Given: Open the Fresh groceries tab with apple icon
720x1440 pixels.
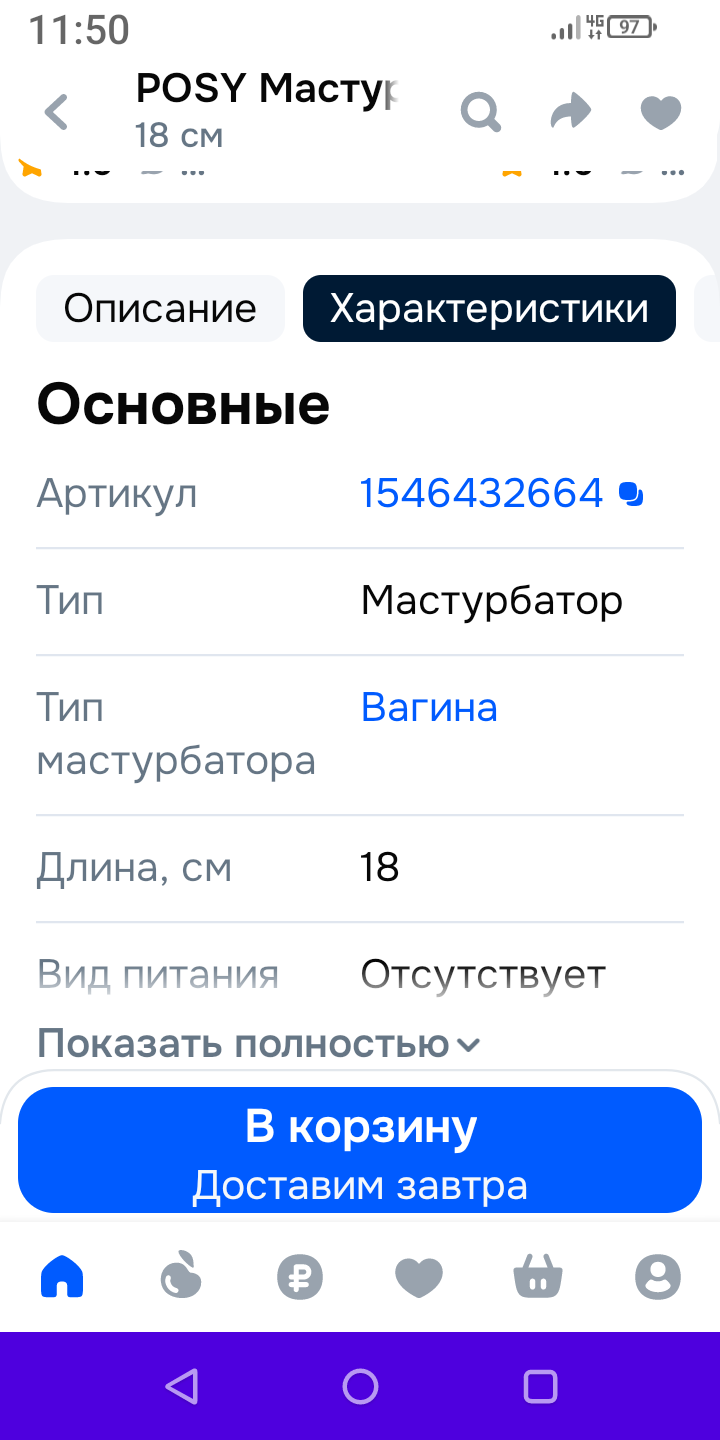Looking at the screenshot, I should 181,1277.
